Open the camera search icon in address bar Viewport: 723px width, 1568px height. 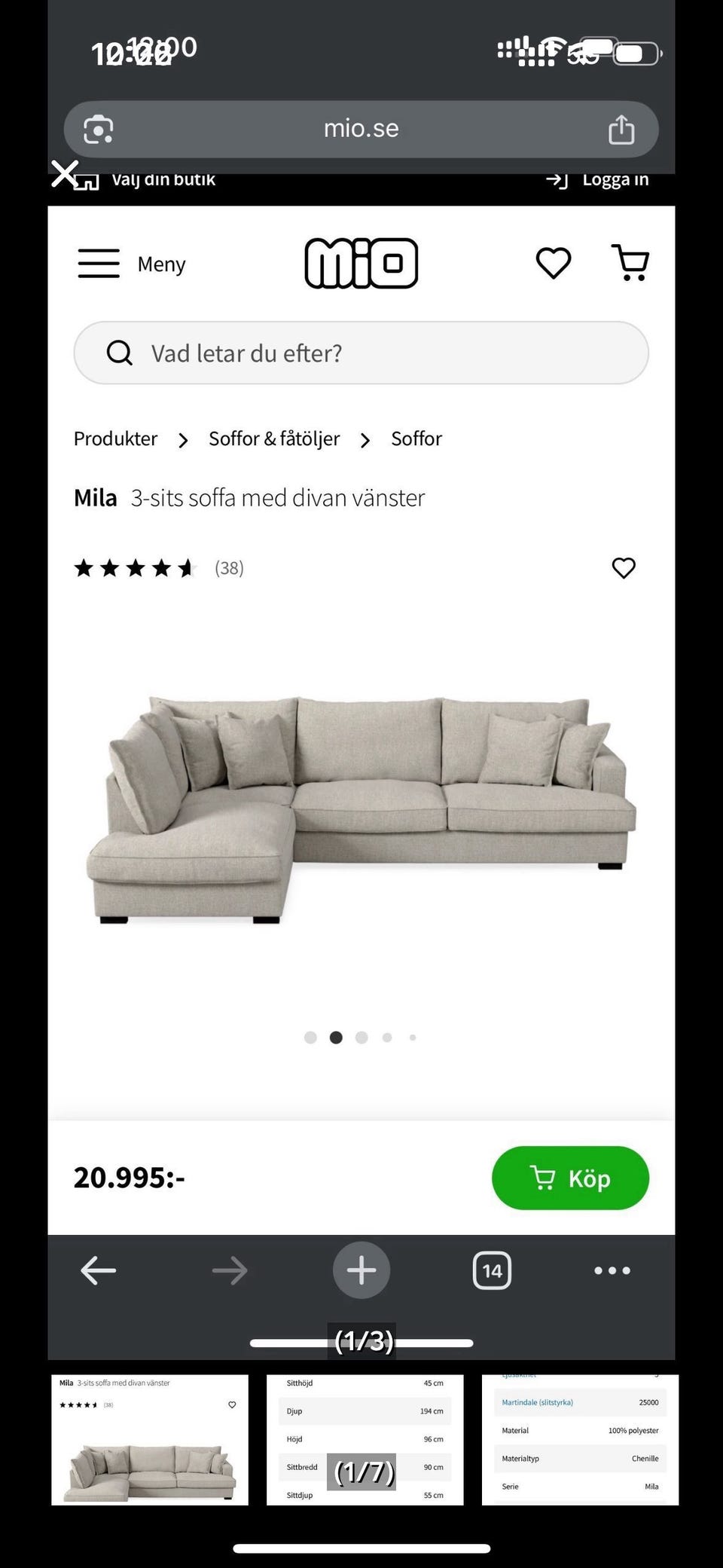(x=98, y=128)
